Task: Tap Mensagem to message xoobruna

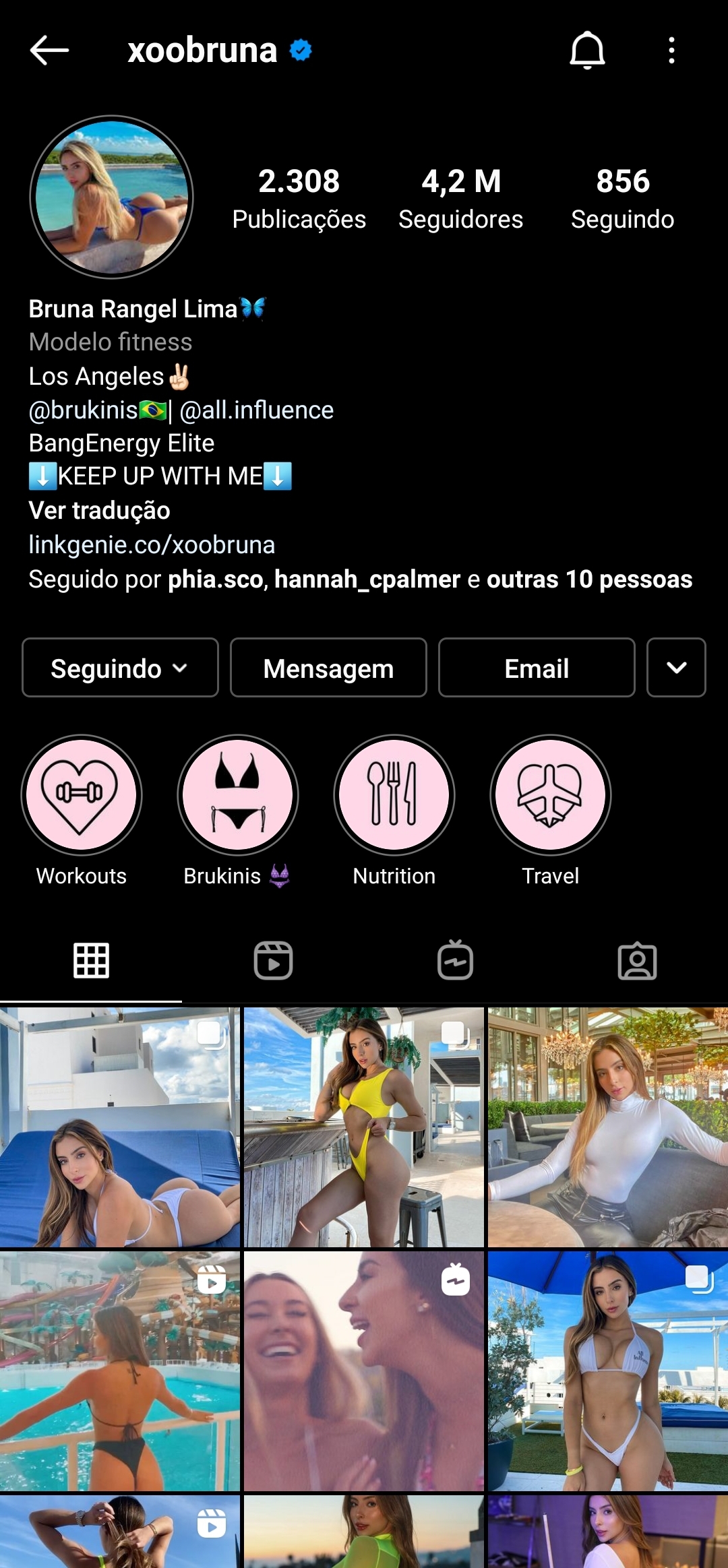Action: pos(328,668)
